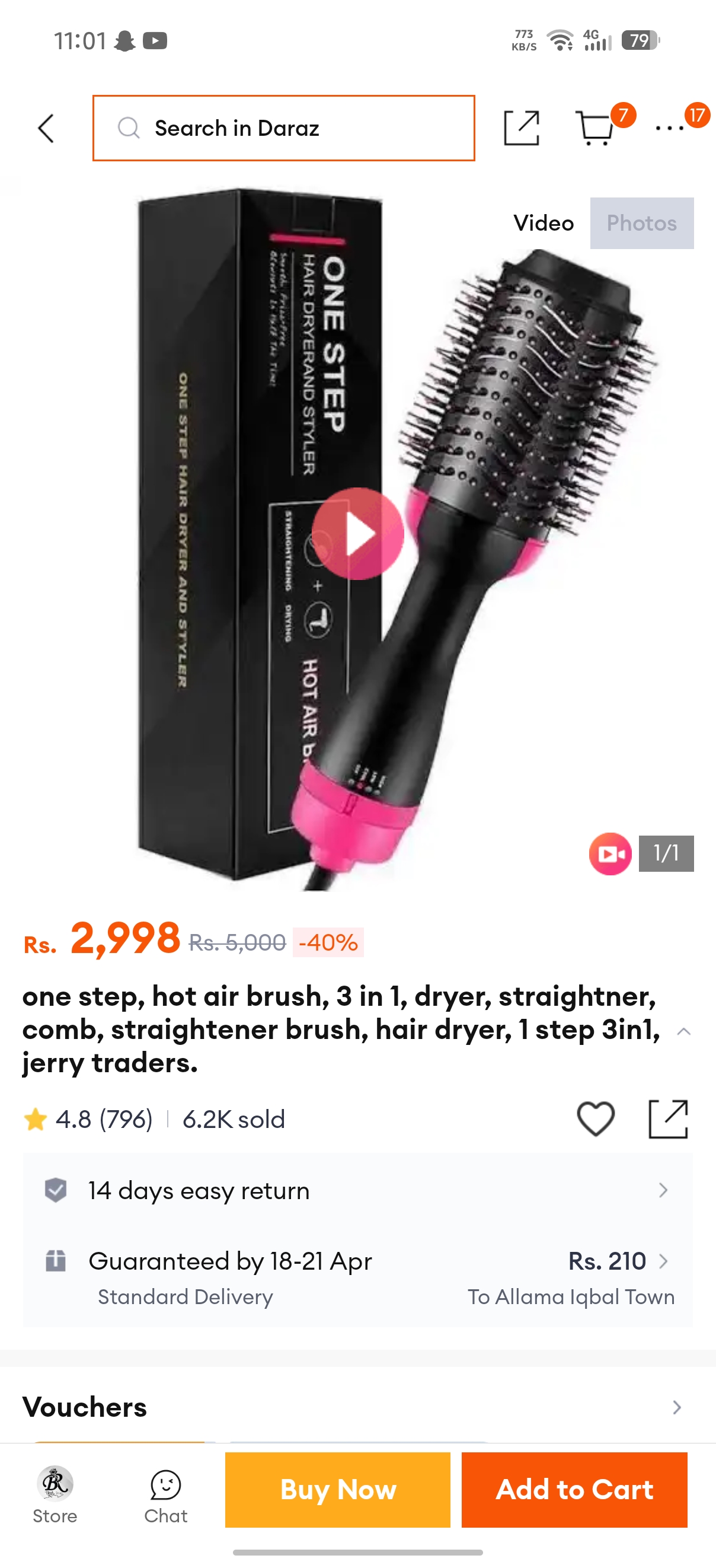Share product via top bar icon

pyautogui.click(x=522, y=129)
